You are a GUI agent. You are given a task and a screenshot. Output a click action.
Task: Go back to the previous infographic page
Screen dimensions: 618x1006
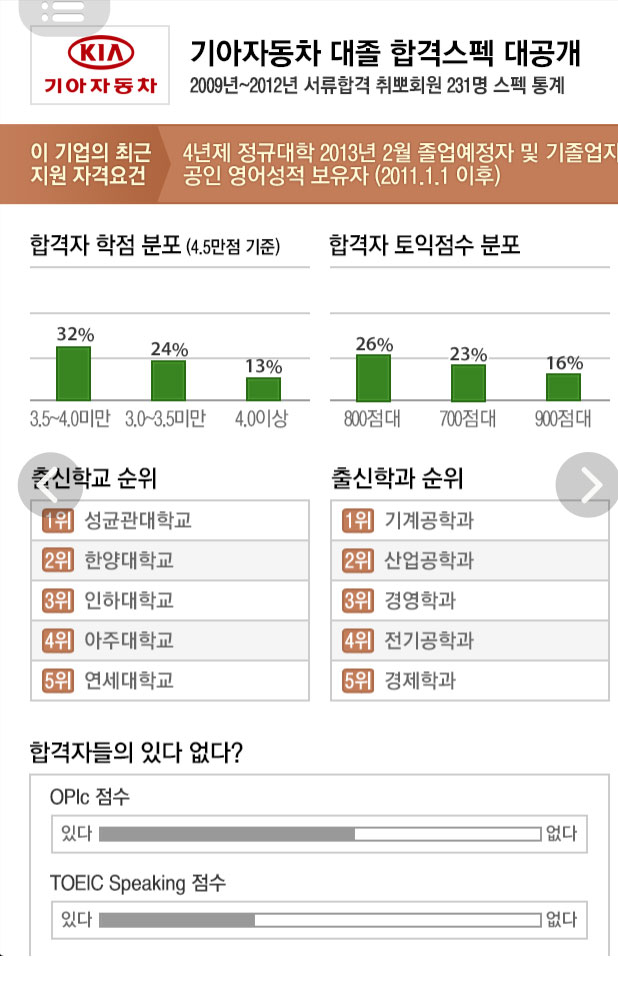point(49,485)
